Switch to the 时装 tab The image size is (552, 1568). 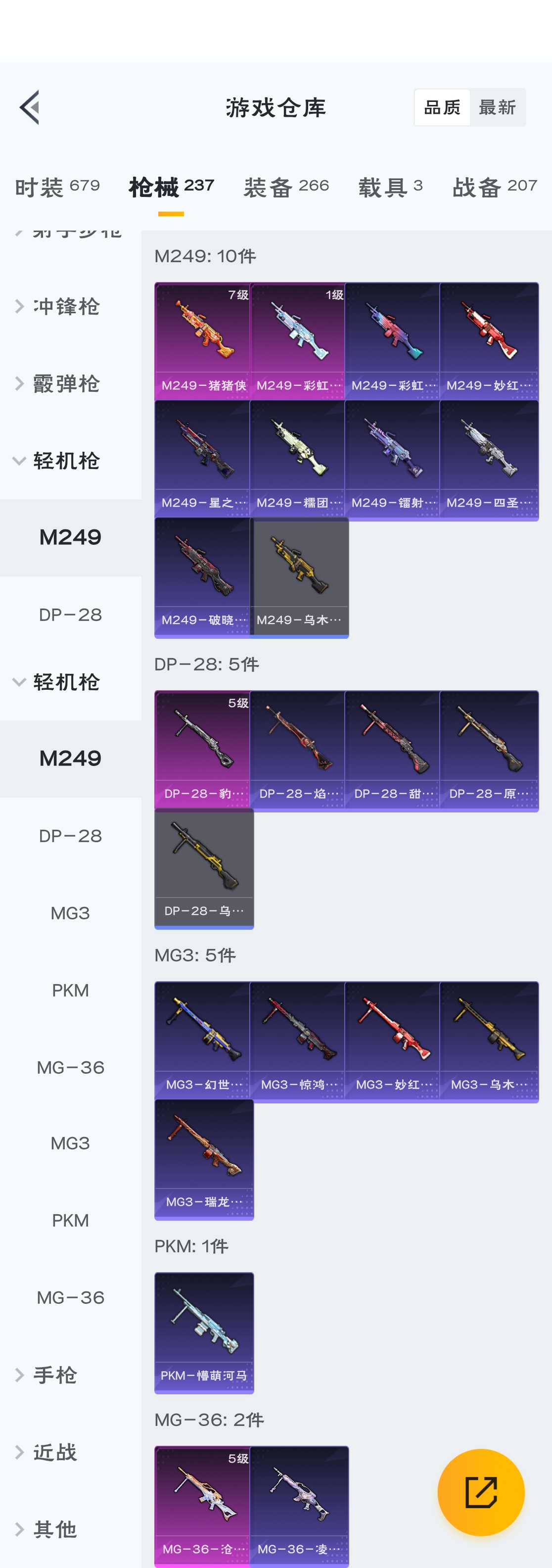pos(57,187)
